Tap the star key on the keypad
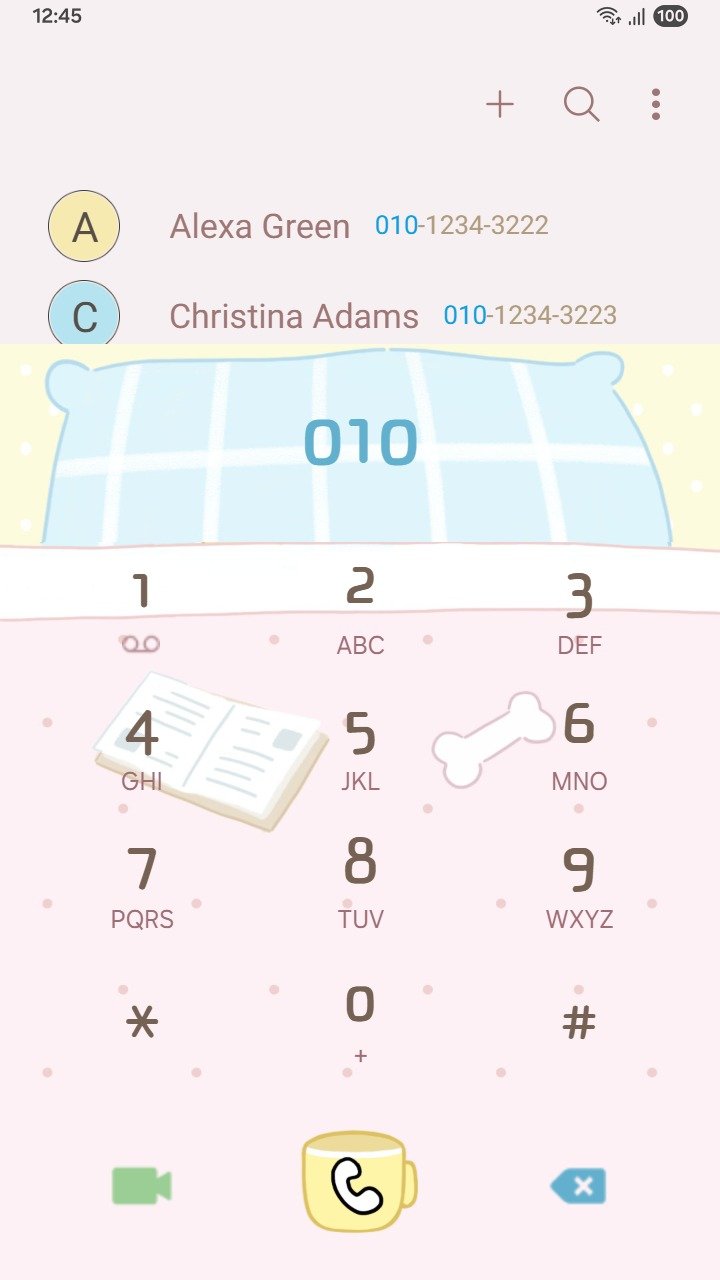The height and width of the screenshot is (1280, 720). pos(141,1022)
